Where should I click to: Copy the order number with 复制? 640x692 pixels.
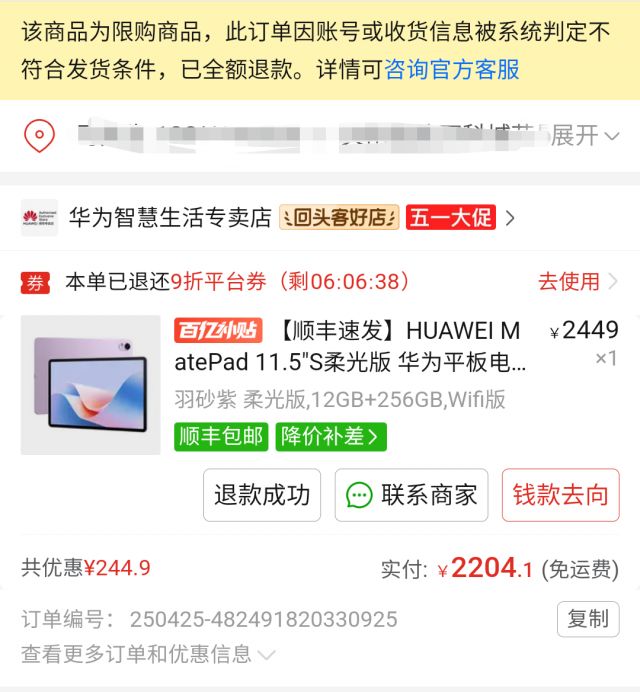point(588,619)
